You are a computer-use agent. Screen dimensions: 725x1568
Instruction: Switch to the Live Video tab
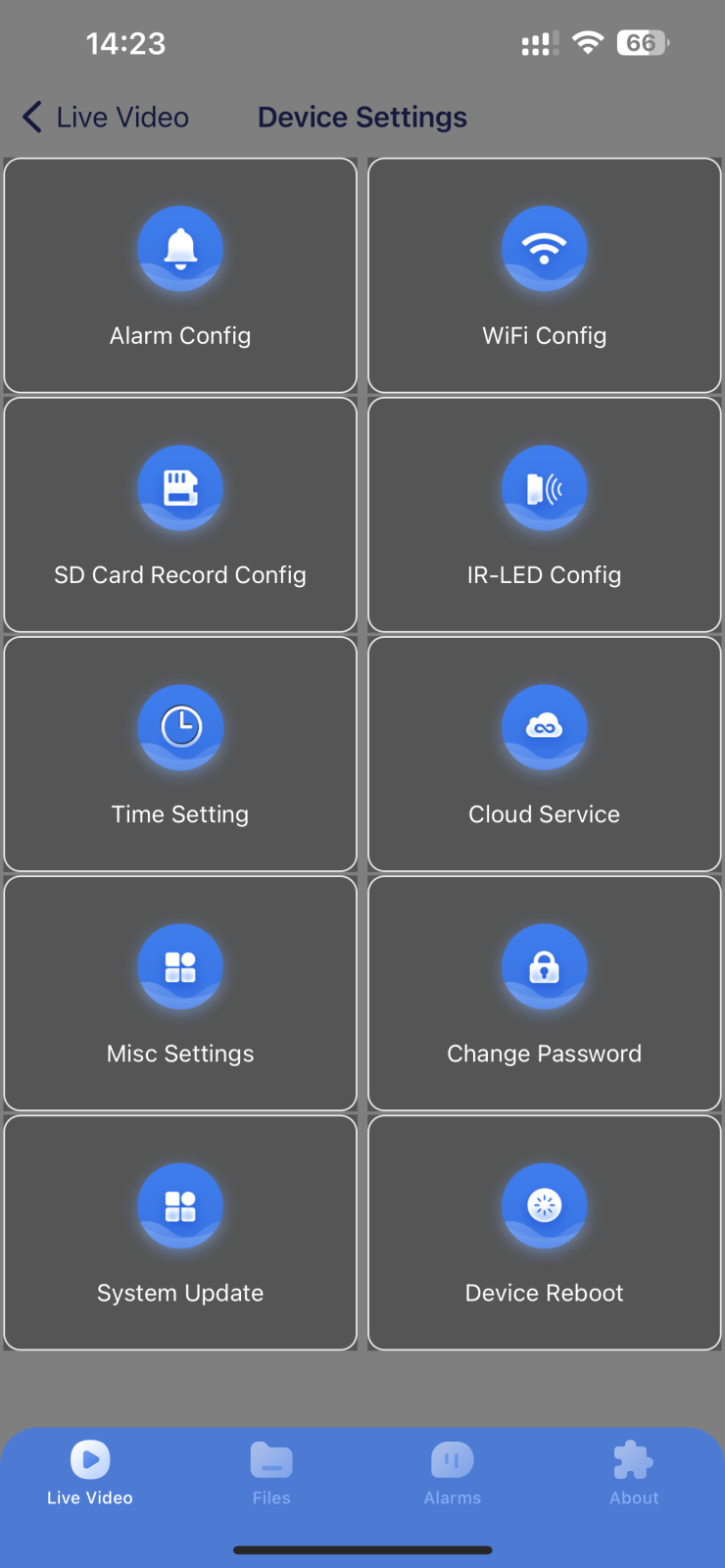(x=90, y=1473)
